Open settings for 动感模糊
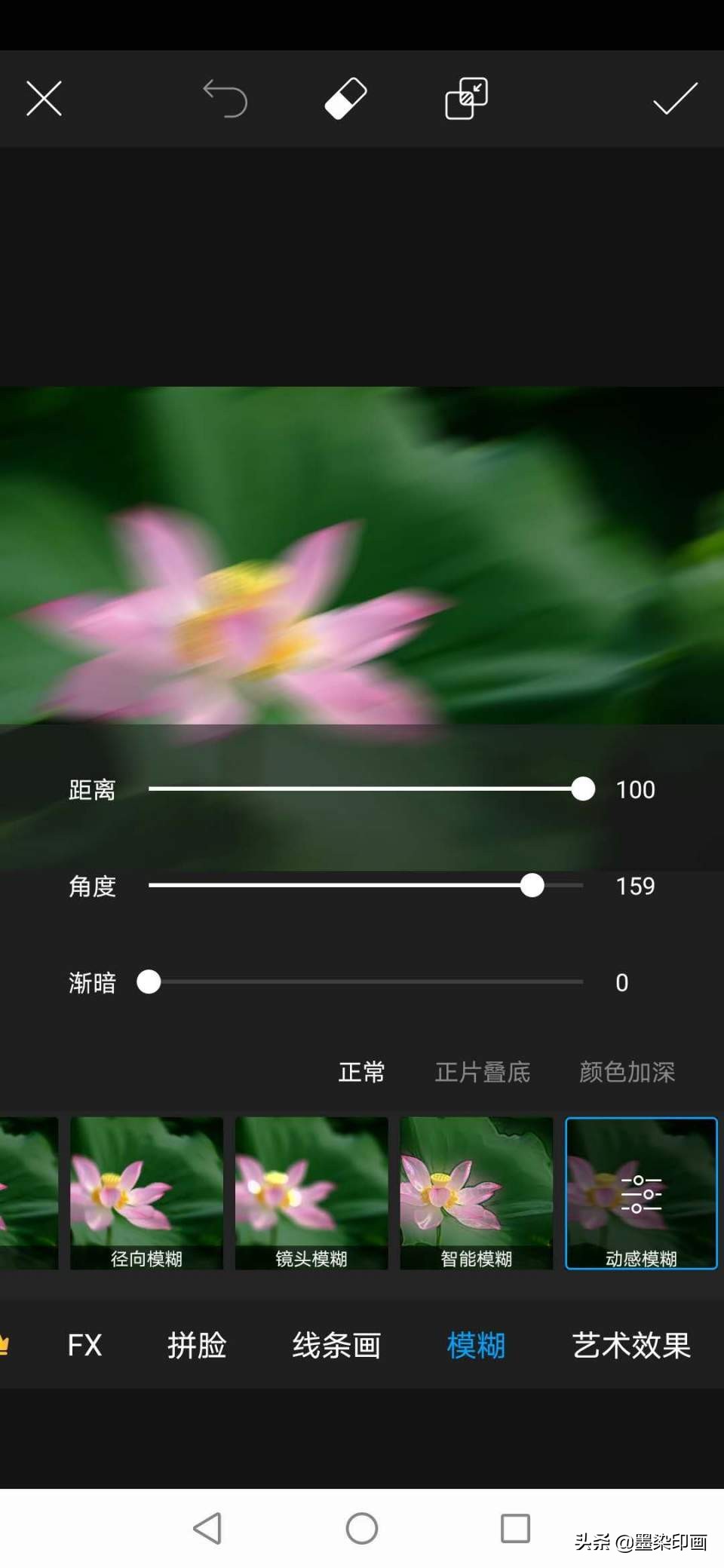This screenshot has height=1568, width=724. (x=641, y=1193)
